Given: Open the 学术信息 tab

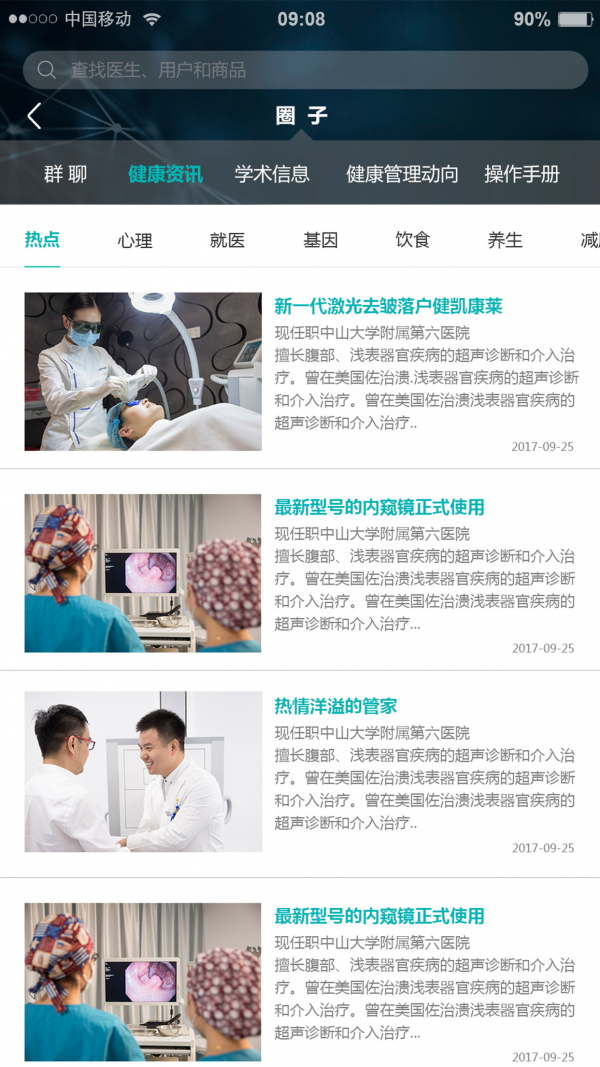Looking at the screenshot, I should [x=272, y=174].
